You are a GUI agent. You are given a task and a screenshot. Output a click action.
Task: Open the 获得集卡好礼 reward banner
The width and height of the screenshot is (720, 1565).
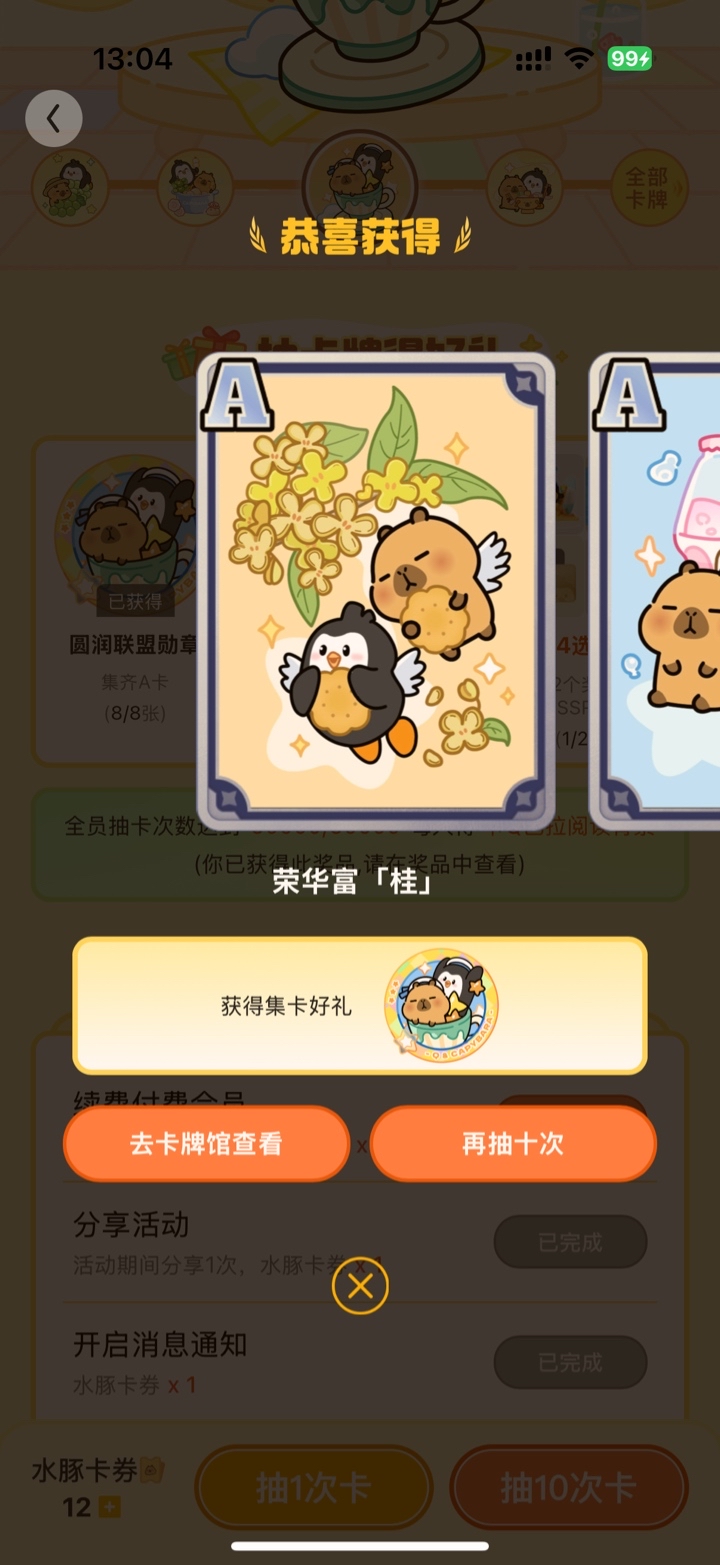(360, 1006)
